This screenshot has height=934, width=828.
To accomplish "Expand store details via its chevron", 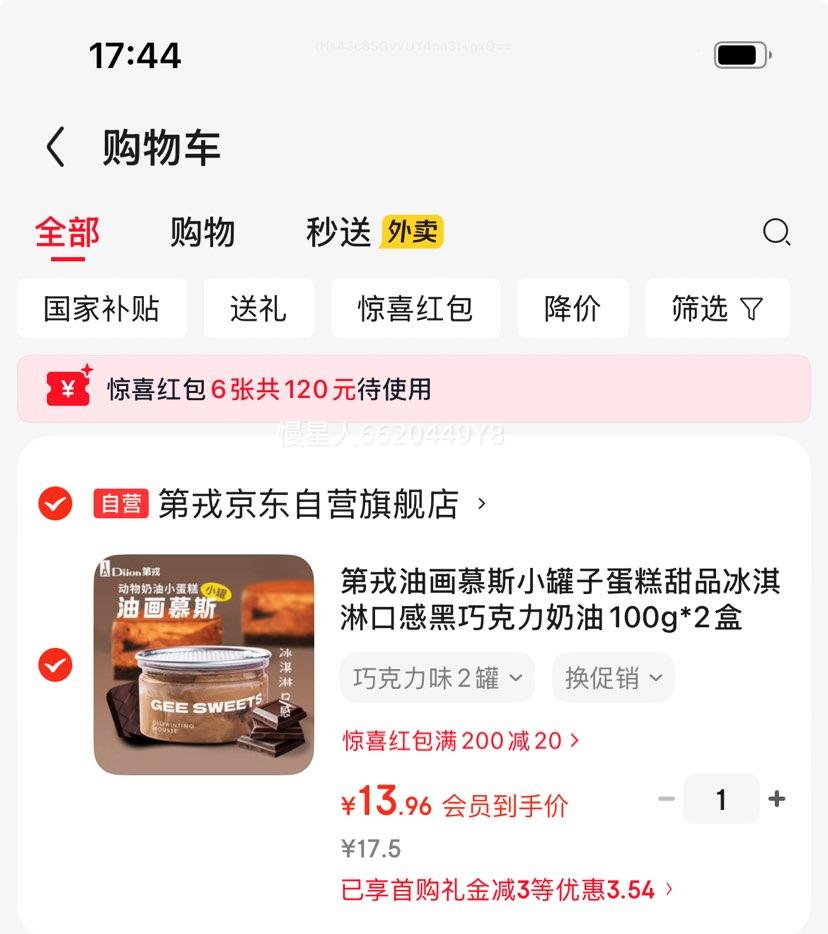I will click(480, 504).
